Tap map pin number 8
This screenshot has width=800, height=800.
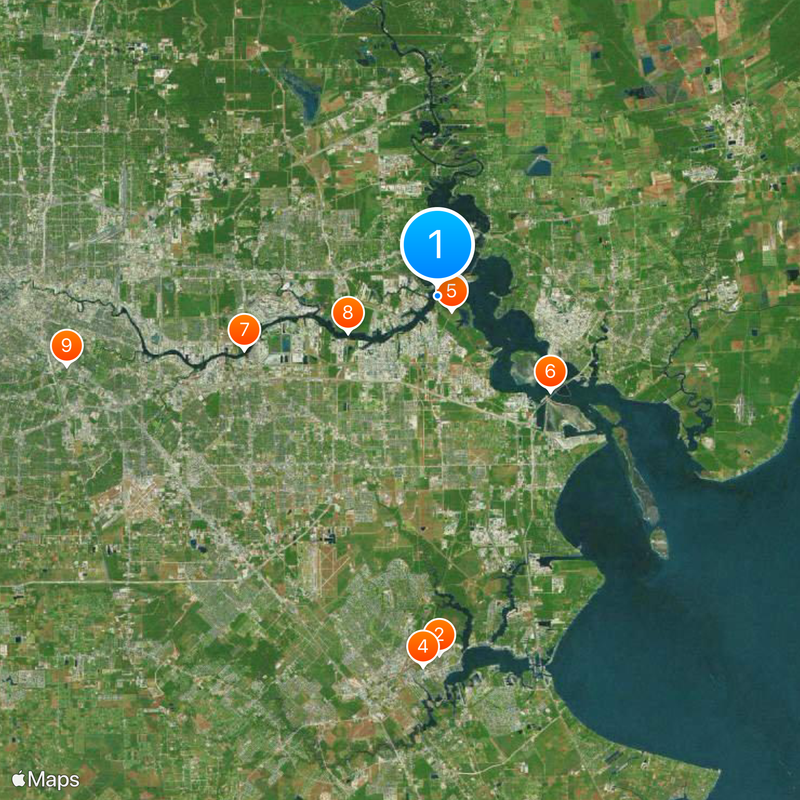[x=347, y=314]
